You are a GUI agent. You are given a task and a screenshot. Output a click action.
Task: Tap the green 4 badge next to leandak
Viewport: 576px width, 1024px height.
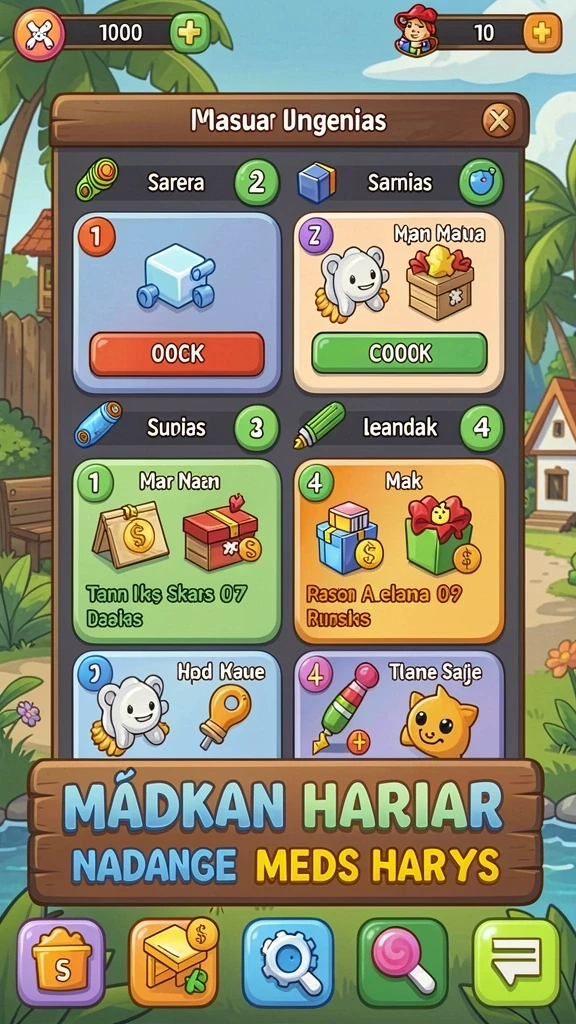(481, 428)
